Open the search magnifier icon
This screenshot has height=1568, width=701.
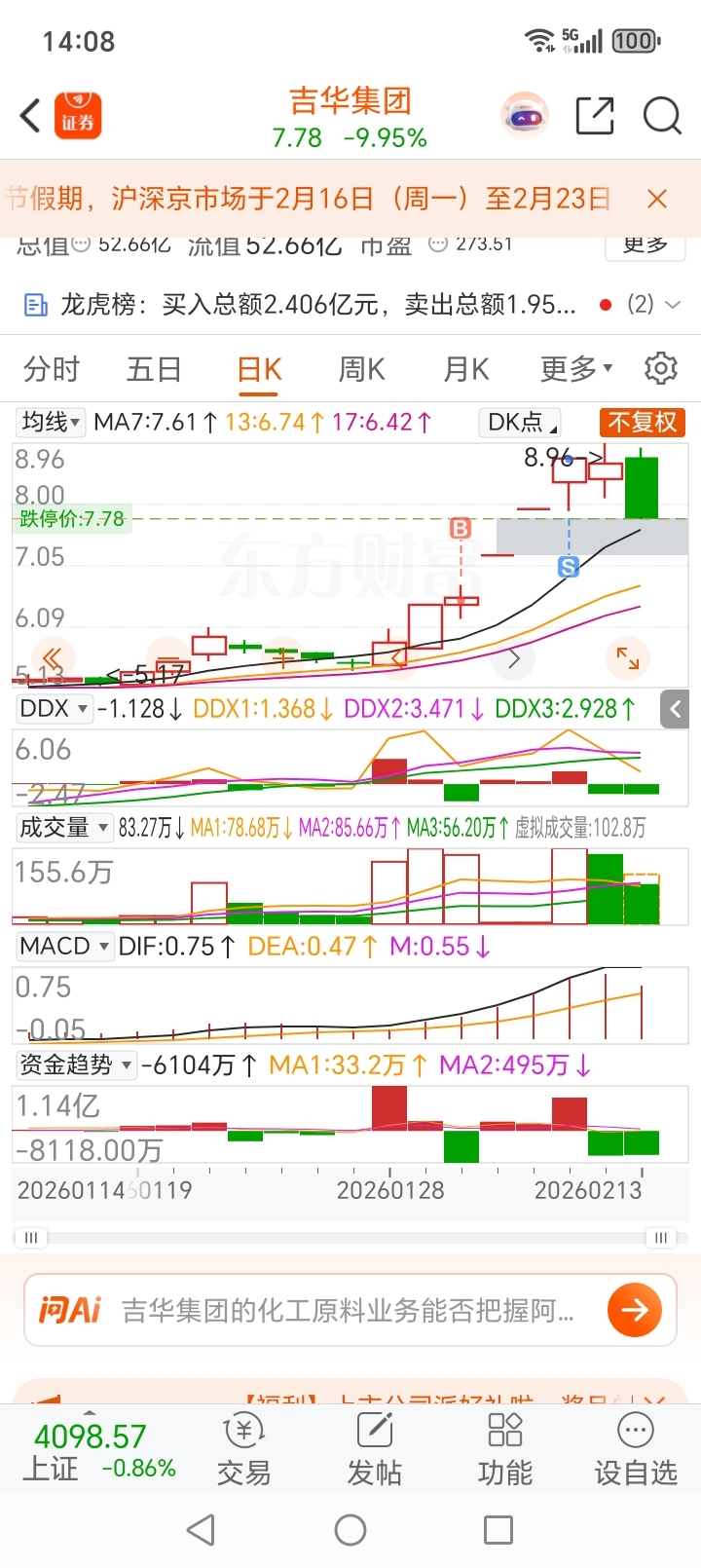[x=662, y=116]
